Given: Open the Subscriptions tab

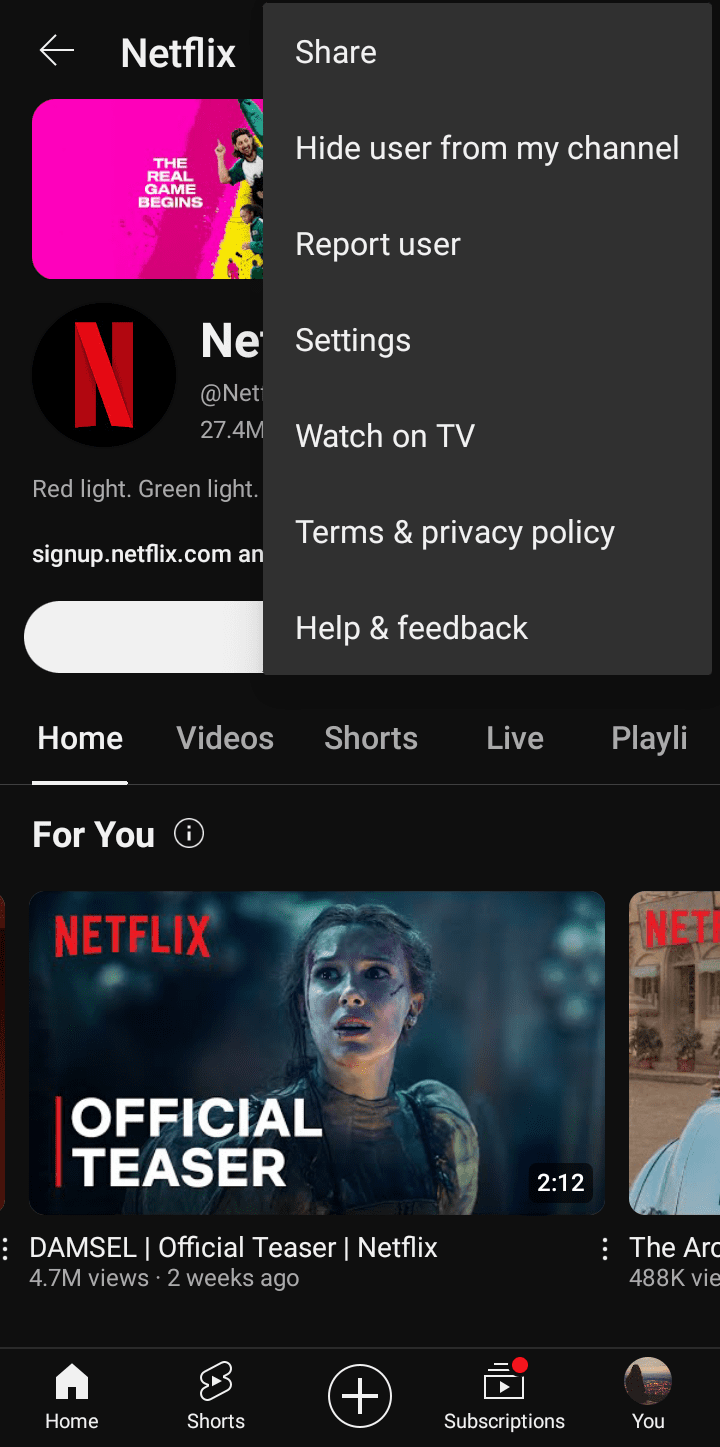Looking at the screenshot, I should [504, 1396].
